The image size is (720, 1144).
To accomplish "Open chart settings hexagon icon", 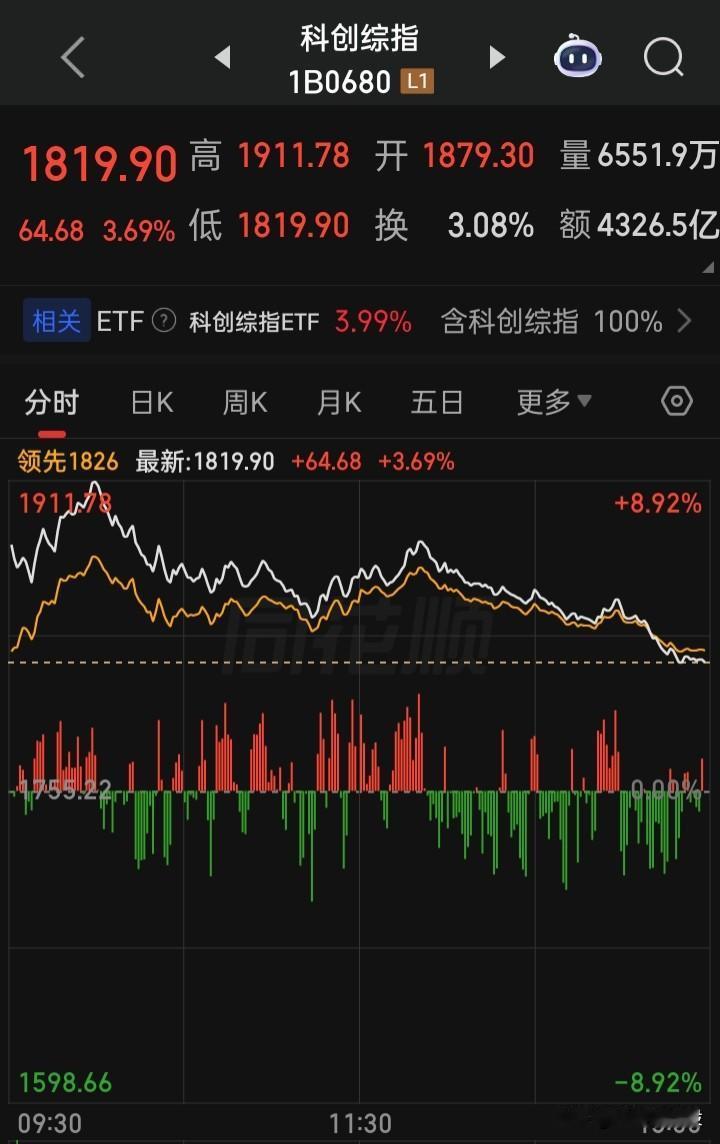I will [x=676, y=401].
